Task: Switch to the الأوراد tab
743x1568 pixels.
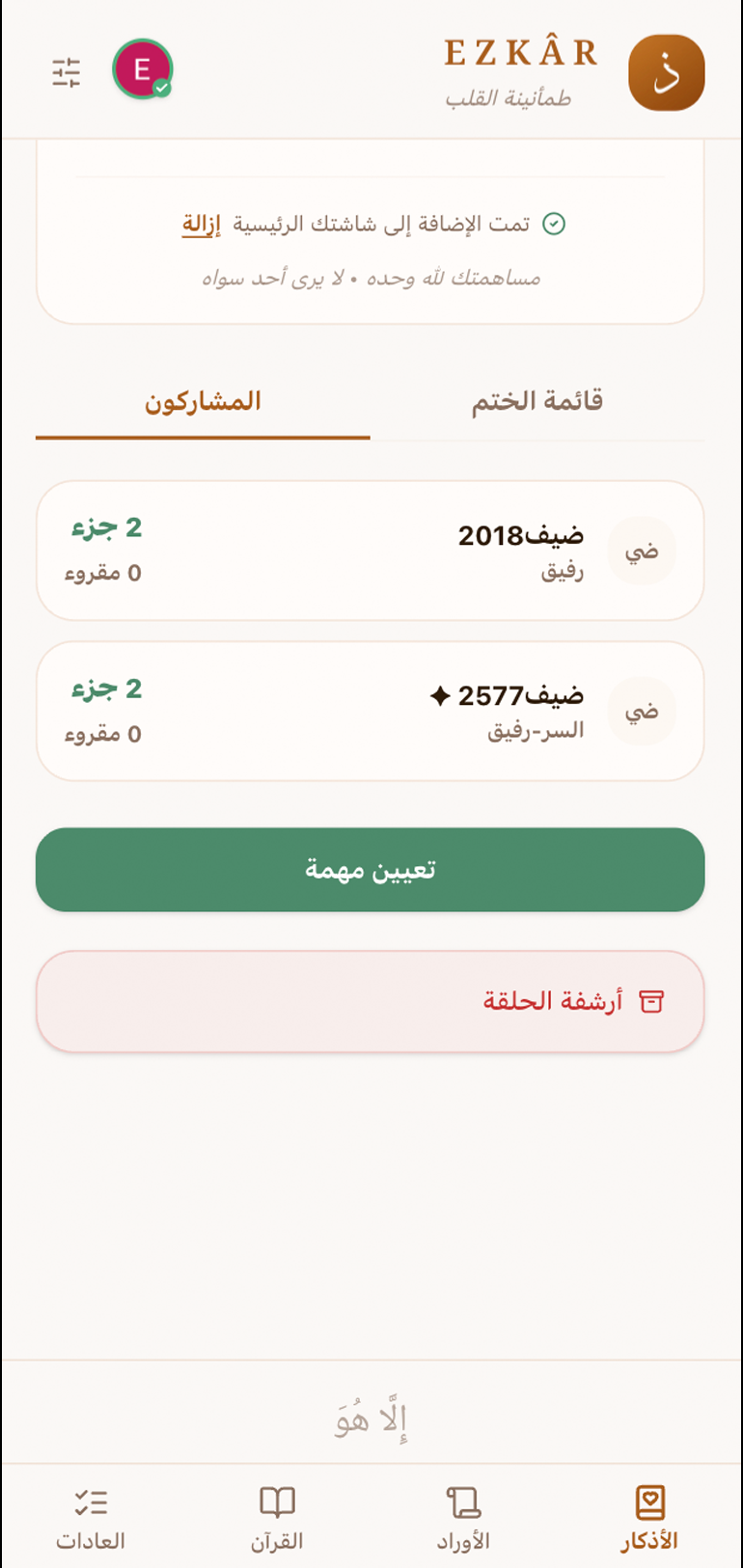Action: tap(463, 1518)
